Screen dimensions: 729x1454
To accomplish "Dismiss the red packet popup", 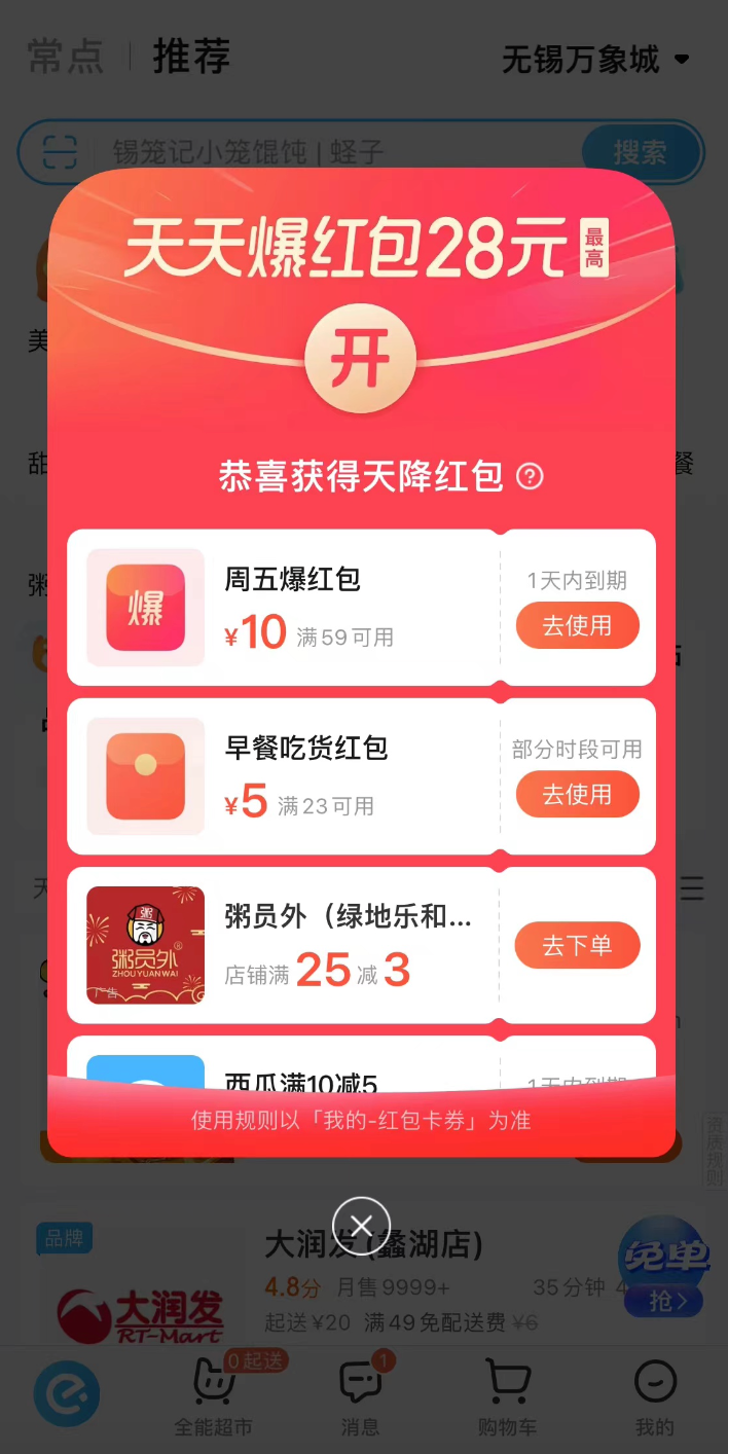I will click(x=361, y=1225).
